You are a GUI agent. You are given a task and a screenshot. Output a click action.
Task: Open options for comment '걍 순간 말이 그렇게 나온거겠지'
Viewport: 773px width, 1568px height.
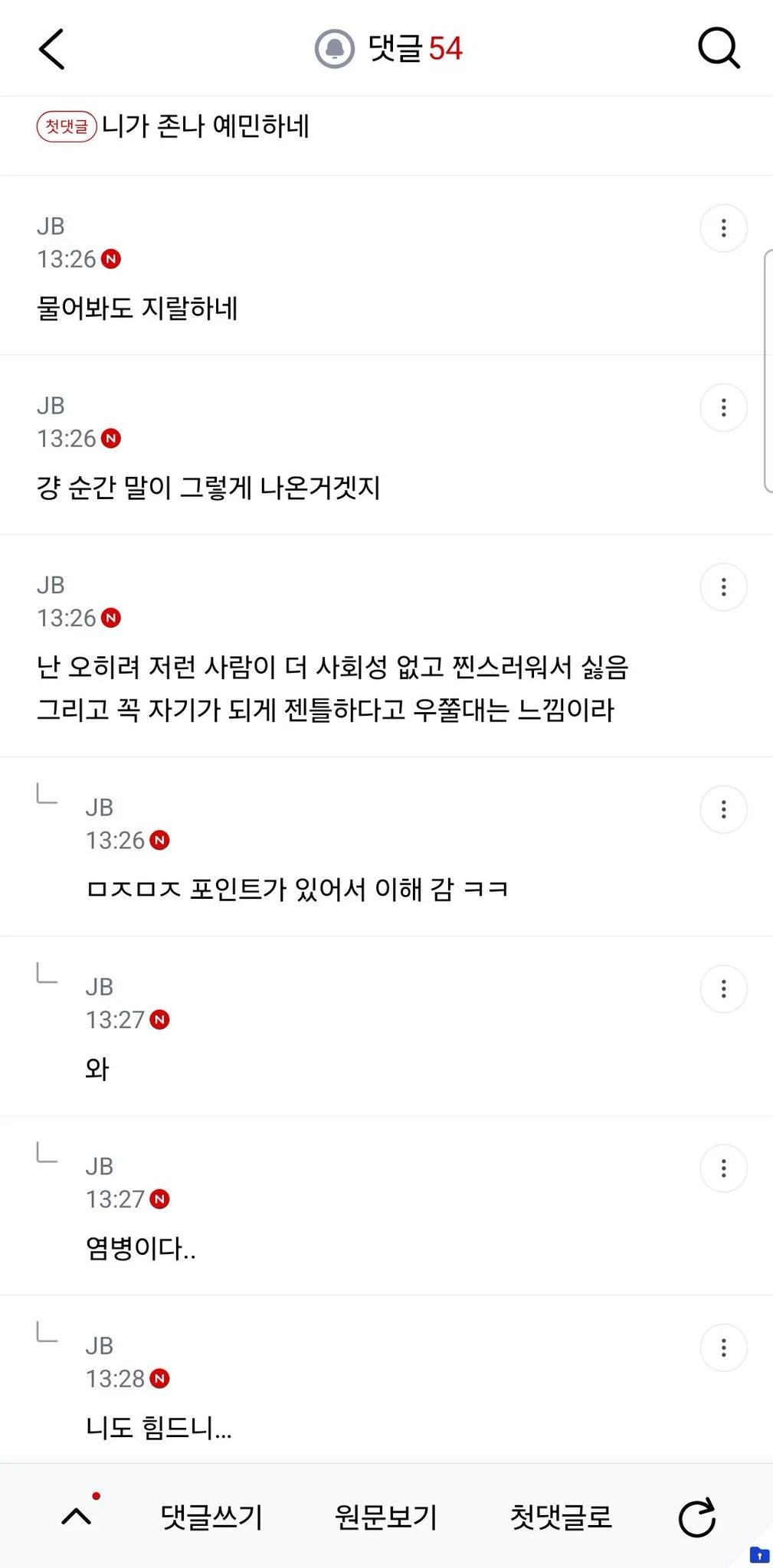[x=723, y=407]
